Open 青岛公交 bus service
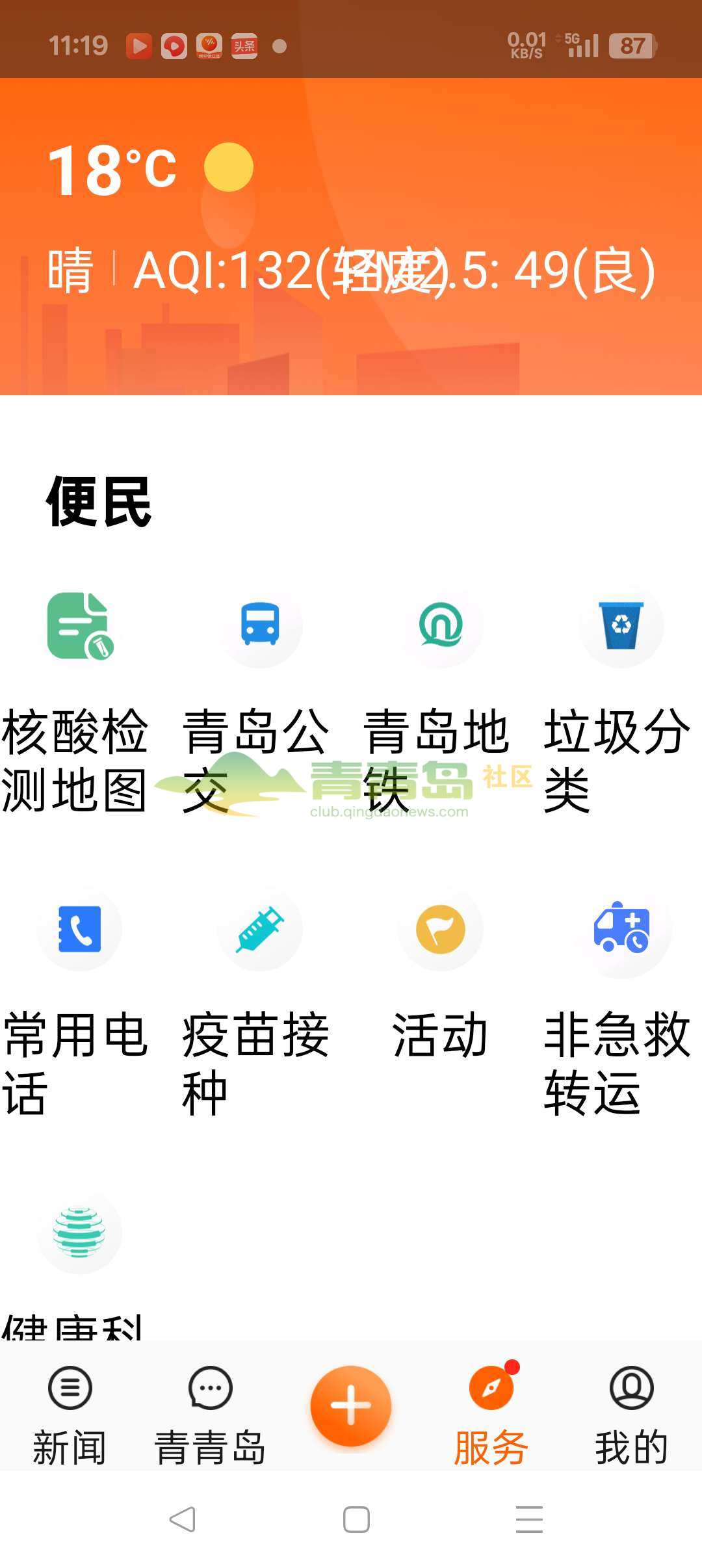Screen dimensions: 702x1568 pos(260,626)
